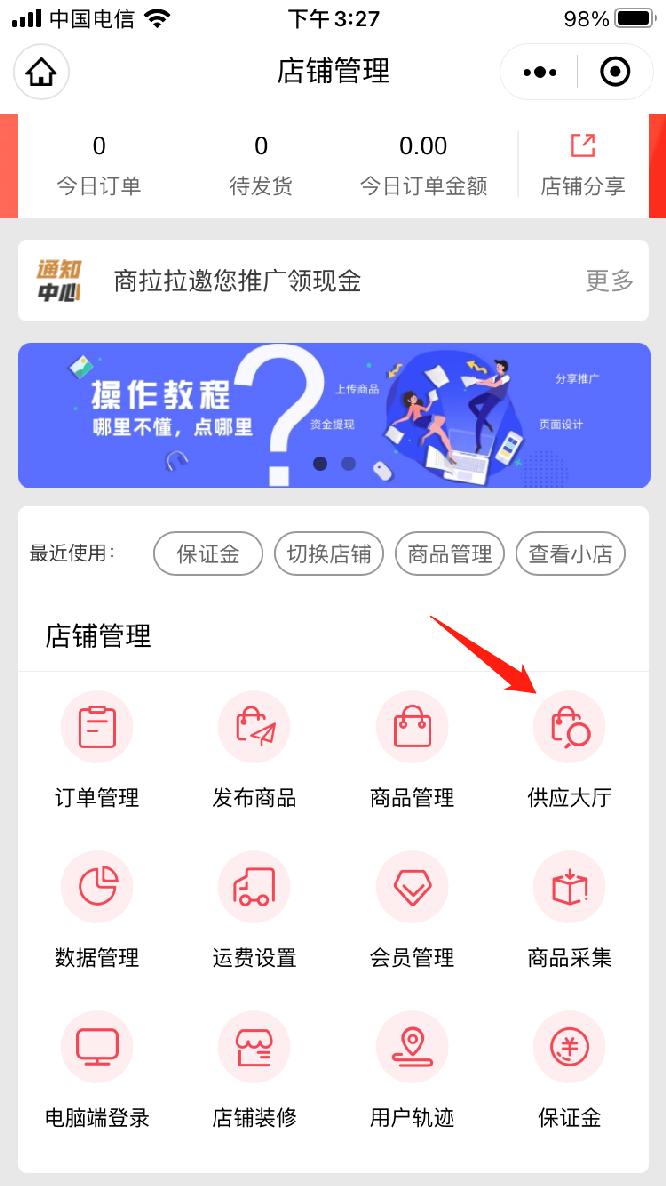
Task: Open the 操作教程 tutorial banner
Action: [334, 415]
